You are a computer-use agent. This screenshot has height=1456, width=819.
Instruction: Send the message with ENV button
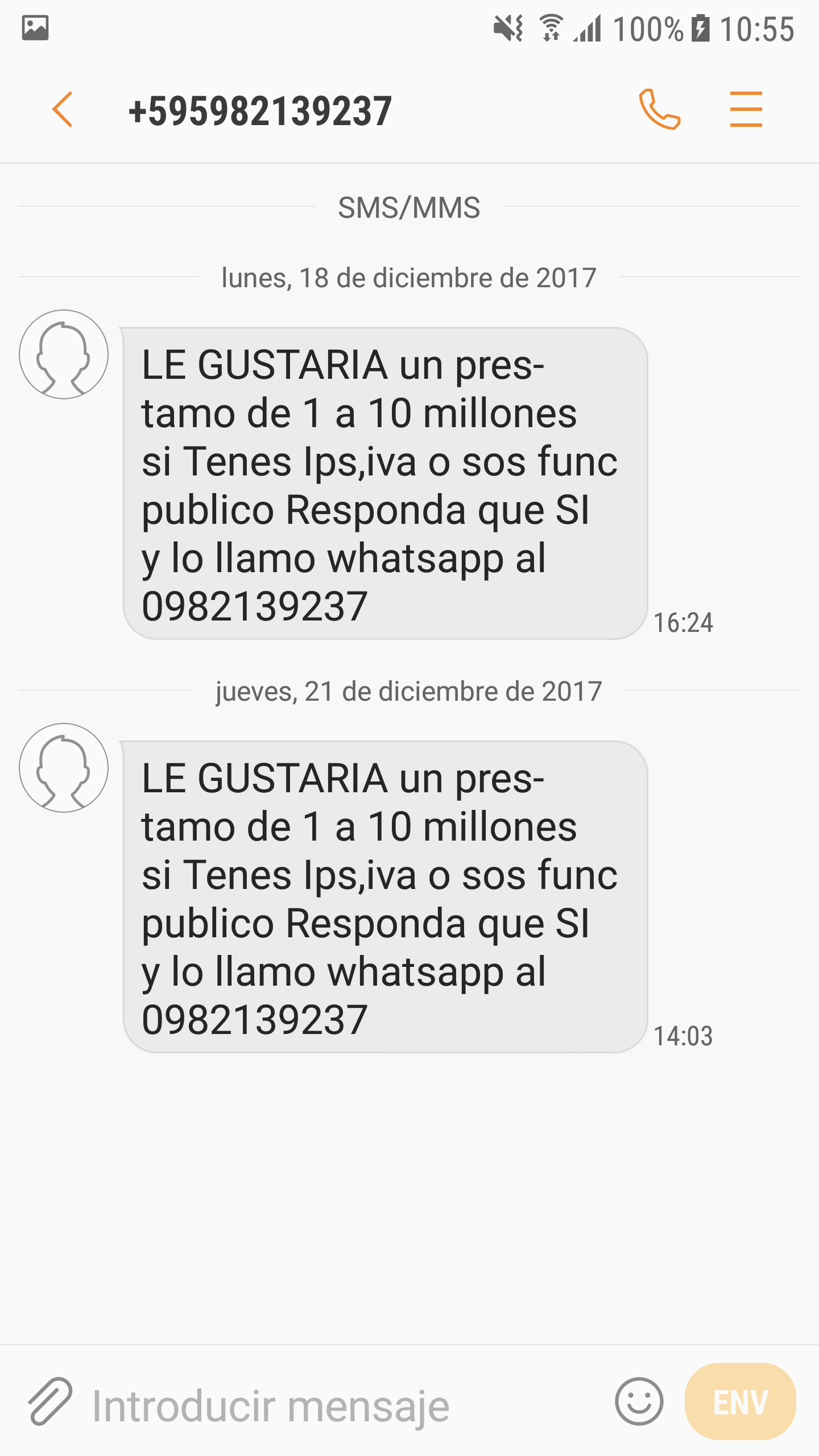click(740, 1401)
